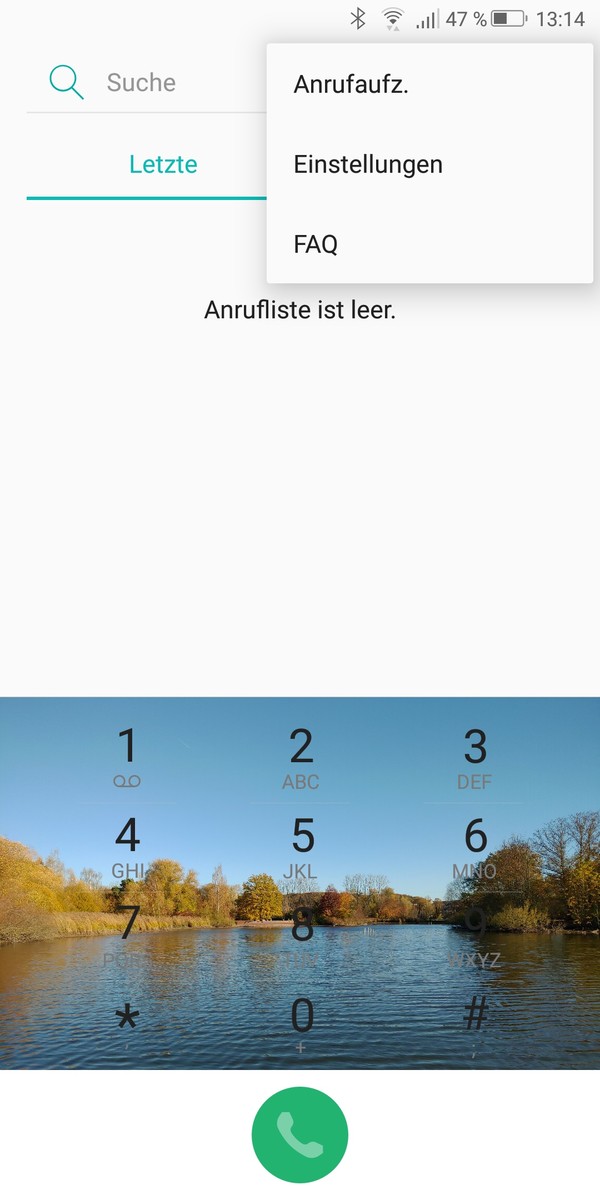Viewport: 600px width, 1200px height.
Task: Enter digit 9 WXYZ
Action: (475, 934)
